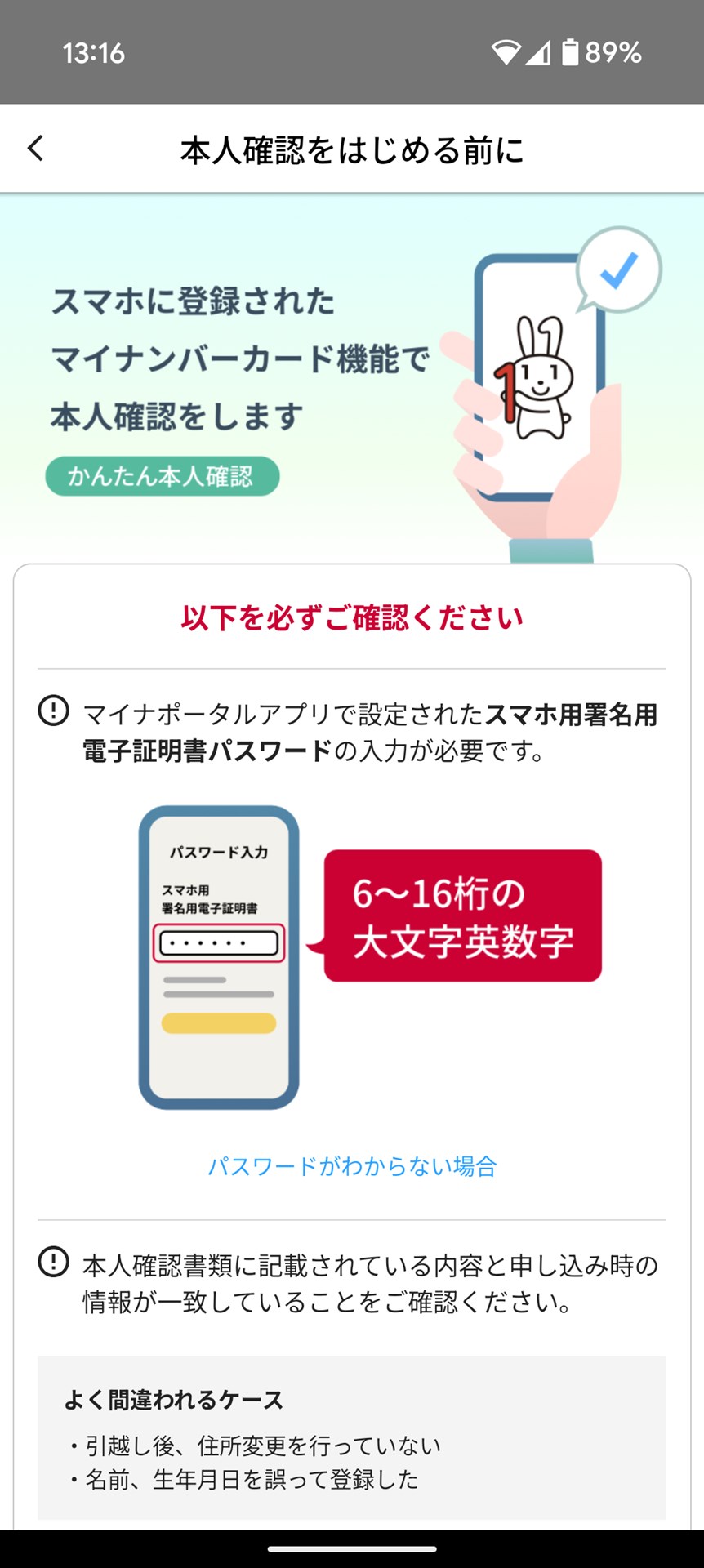The width and height of the screenshot is (704, 1568).
Task: Tap the yellow button in the phone illustration
Action: coord(218,1022)
